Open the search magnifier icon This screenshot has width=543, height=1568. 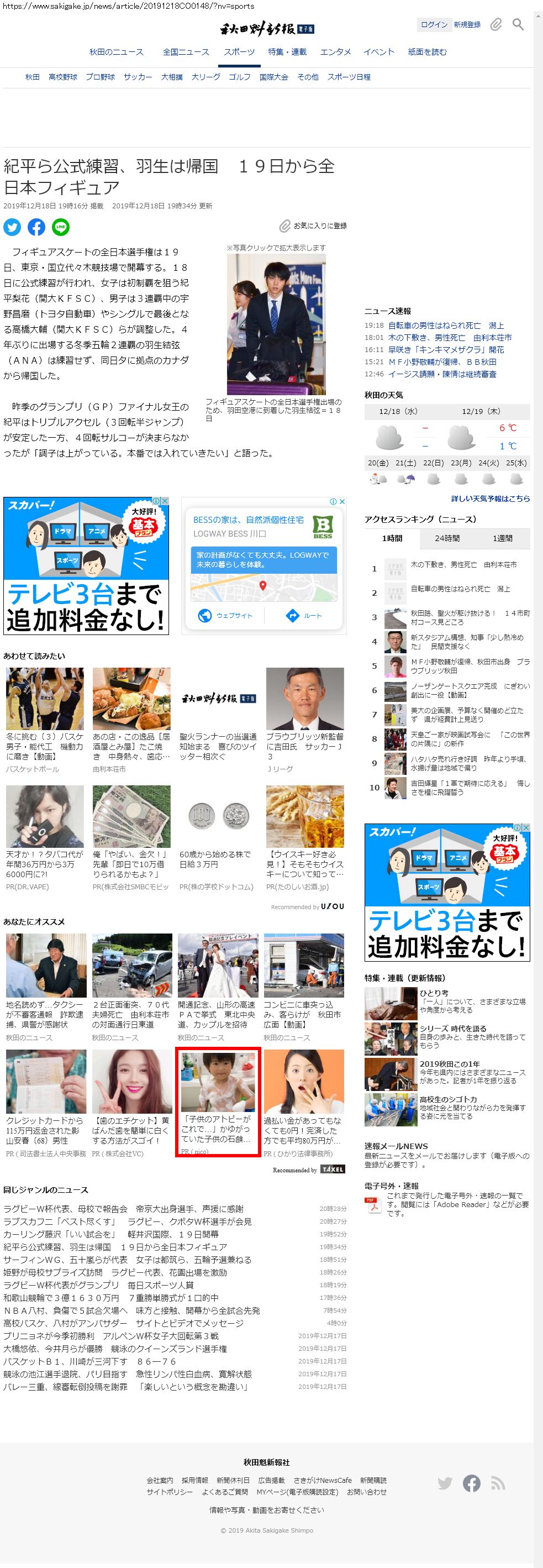click(518, 25)
